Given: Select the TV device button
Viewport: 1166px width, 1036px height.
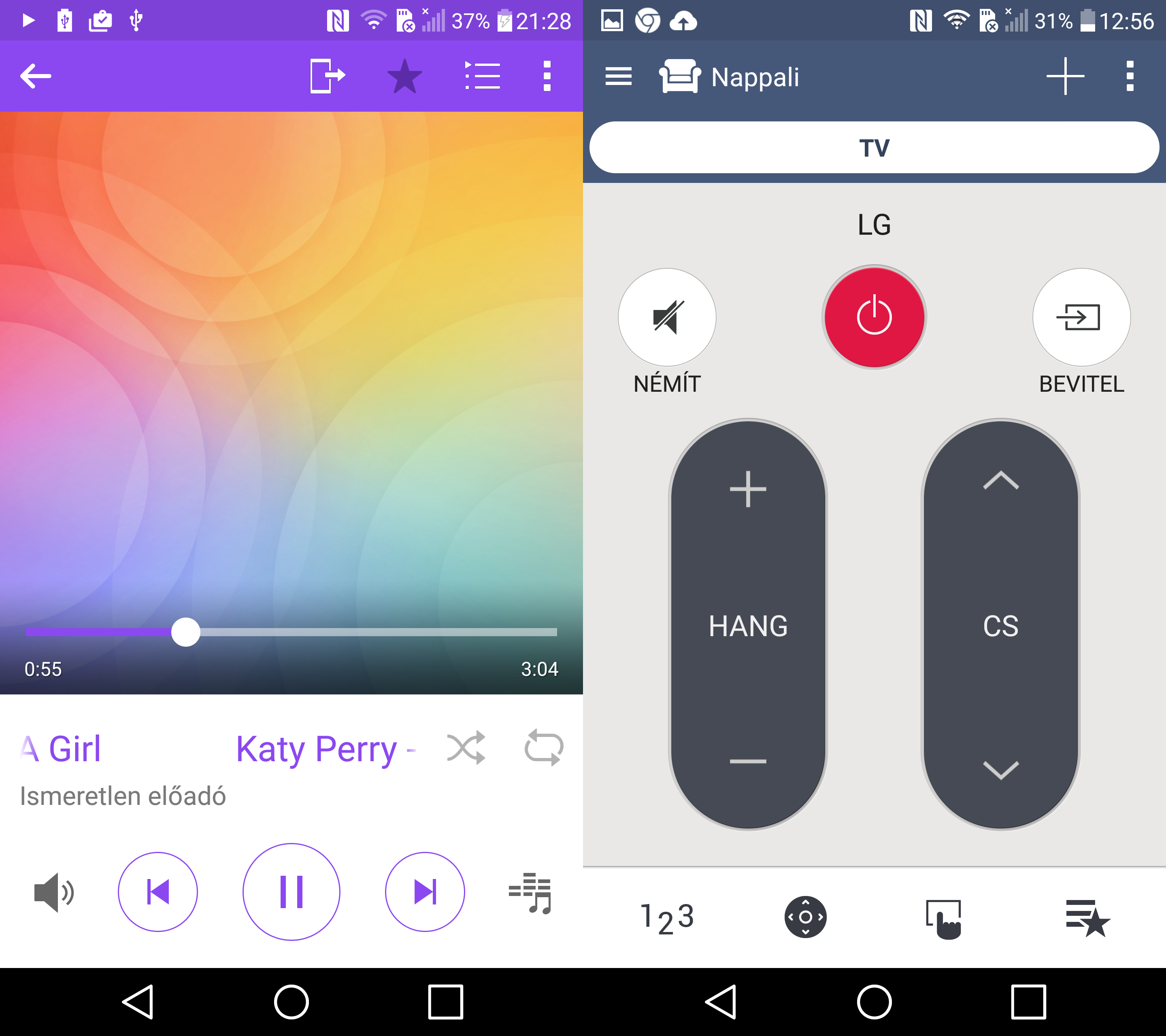Looking at the screenshot, I should (874, 148).
